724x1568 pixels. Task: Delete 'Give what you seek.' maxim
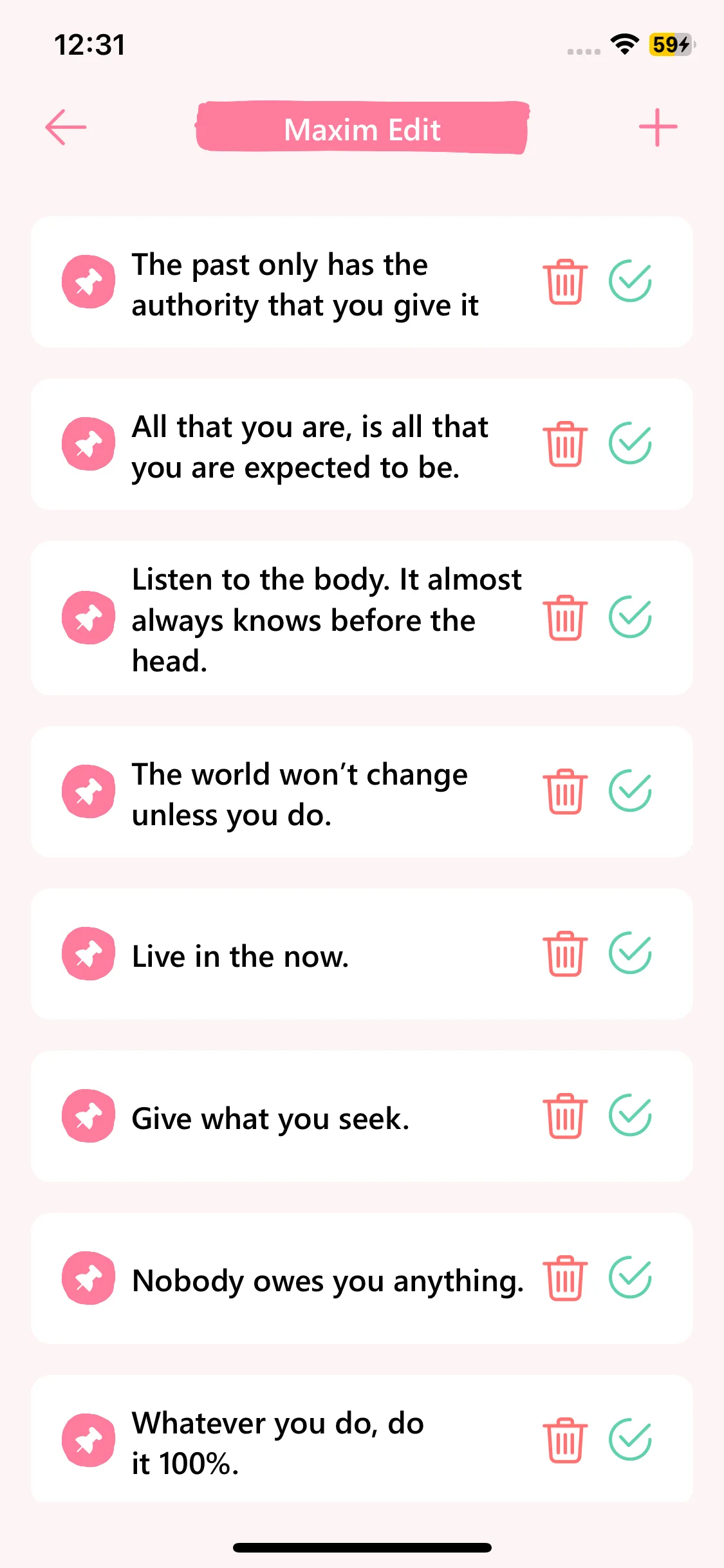pyautogui.click(x=565, y=1115)
